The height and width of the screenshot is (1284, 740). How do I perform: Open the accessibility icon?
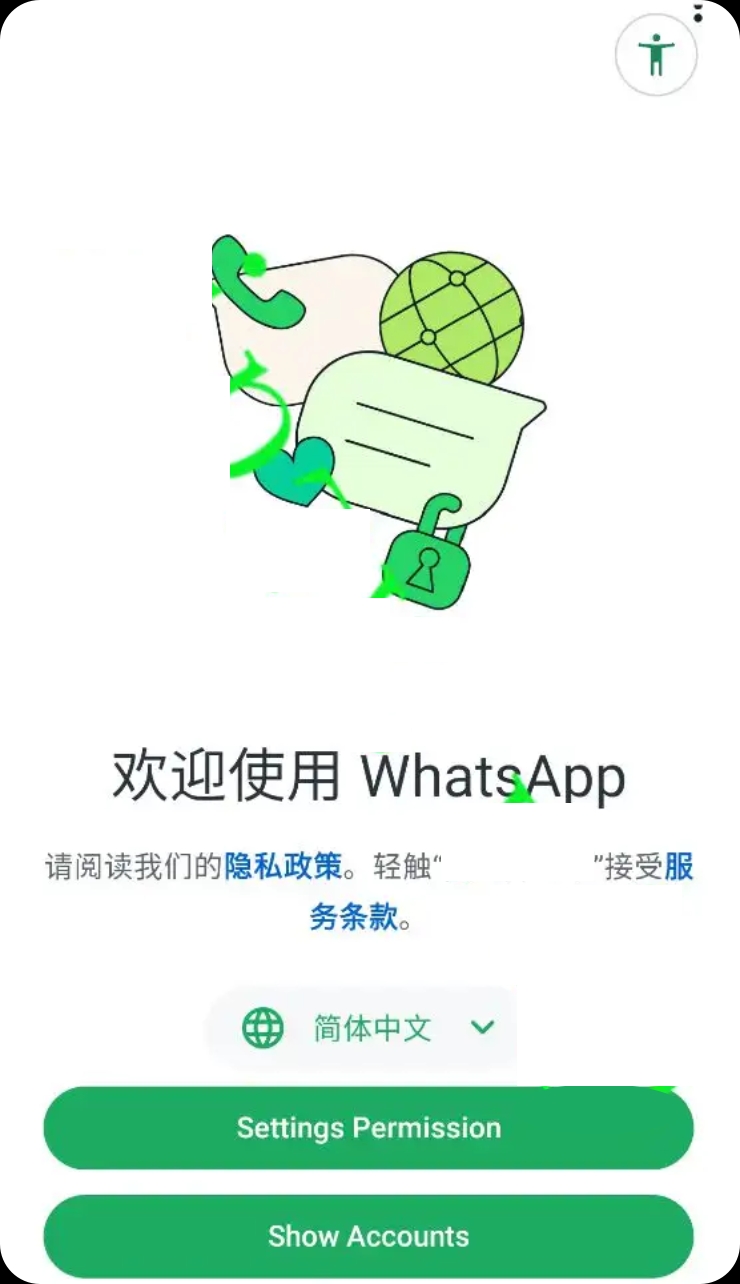(x=656, y=55)
